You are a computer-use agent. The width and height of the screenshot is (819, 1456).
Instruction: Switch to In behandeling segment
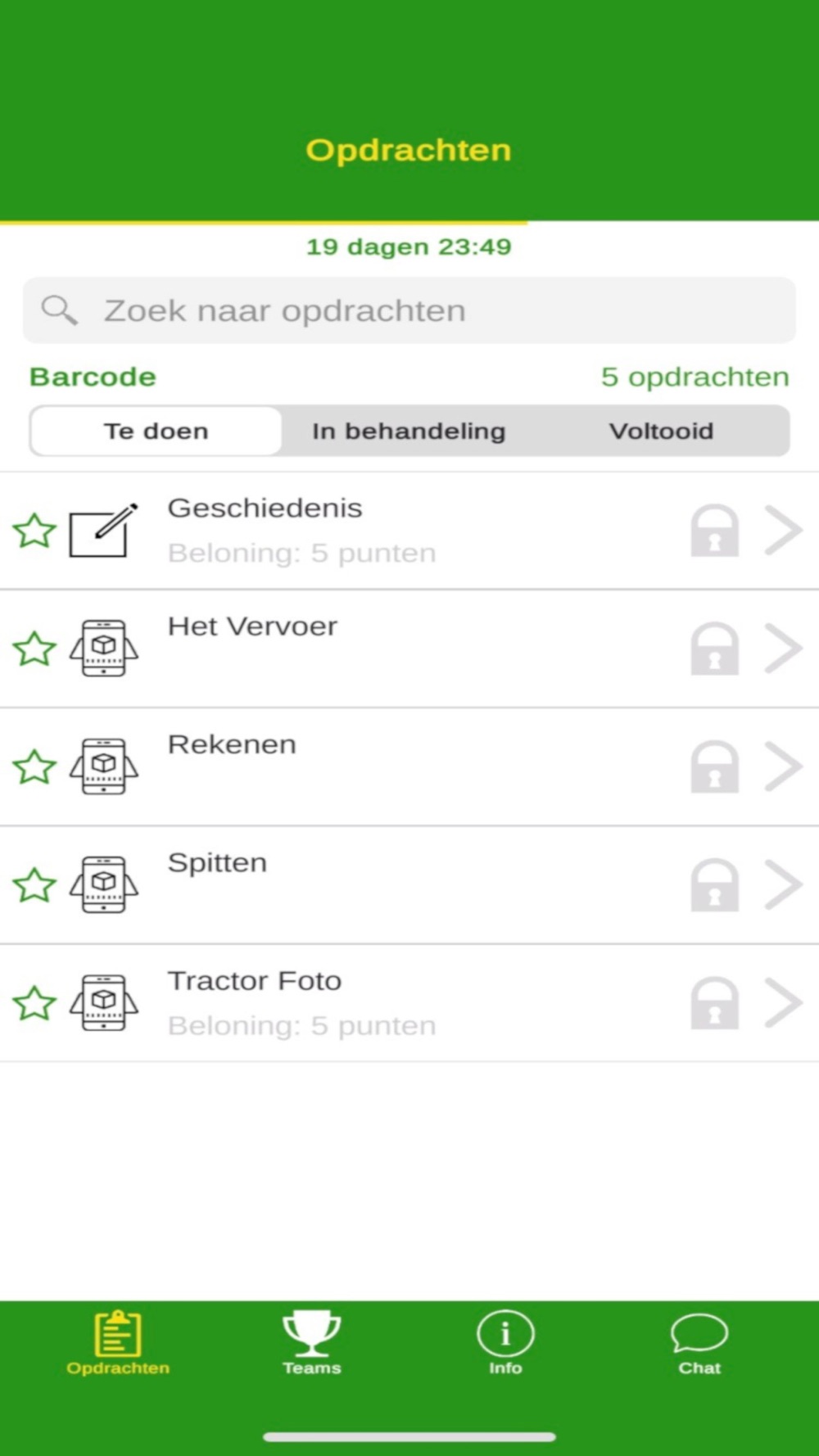coord(409,431)
